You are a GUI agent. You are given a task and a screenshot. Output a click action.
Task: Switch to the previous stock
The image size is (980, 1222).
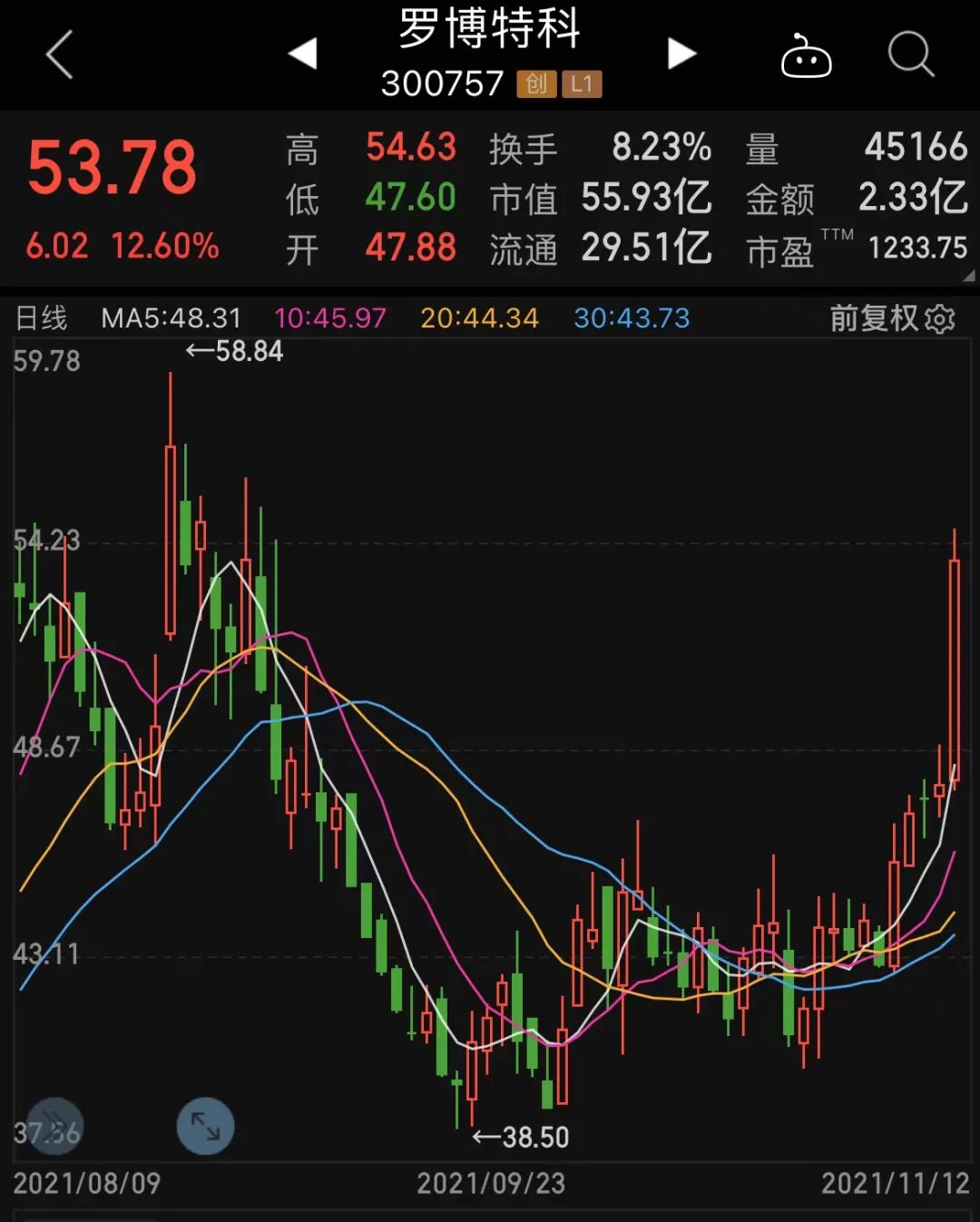point(303,54)
